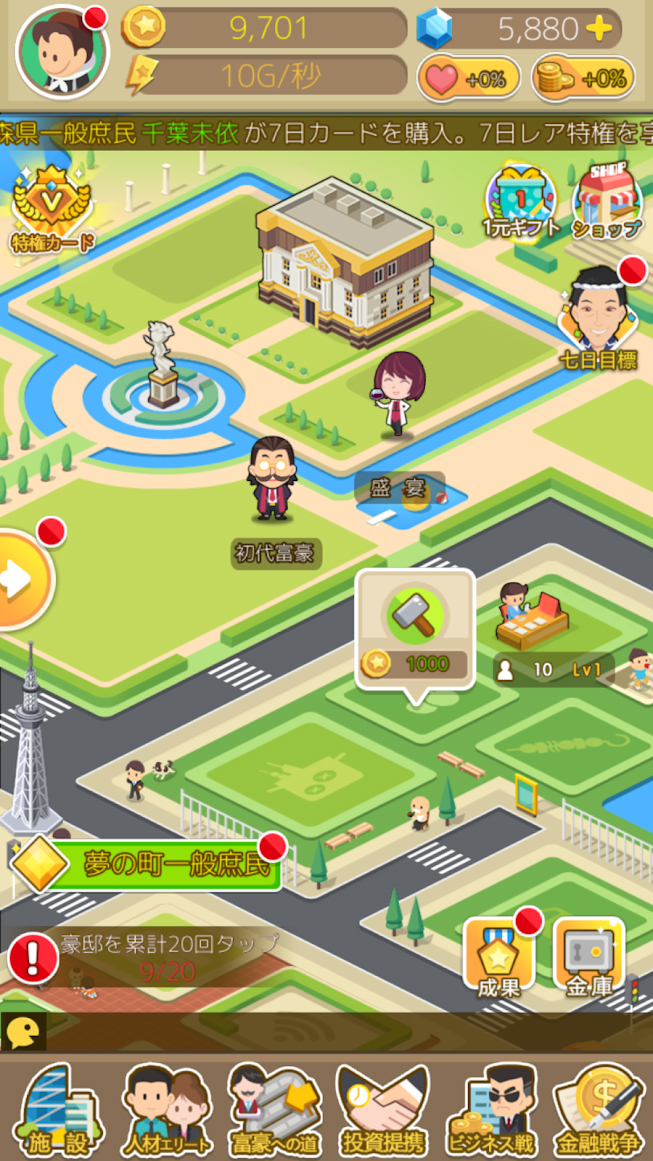Open the player profile avatar
Image resolution: width=653 pixels, height=1161 pixels.
[x=62, y=52]
